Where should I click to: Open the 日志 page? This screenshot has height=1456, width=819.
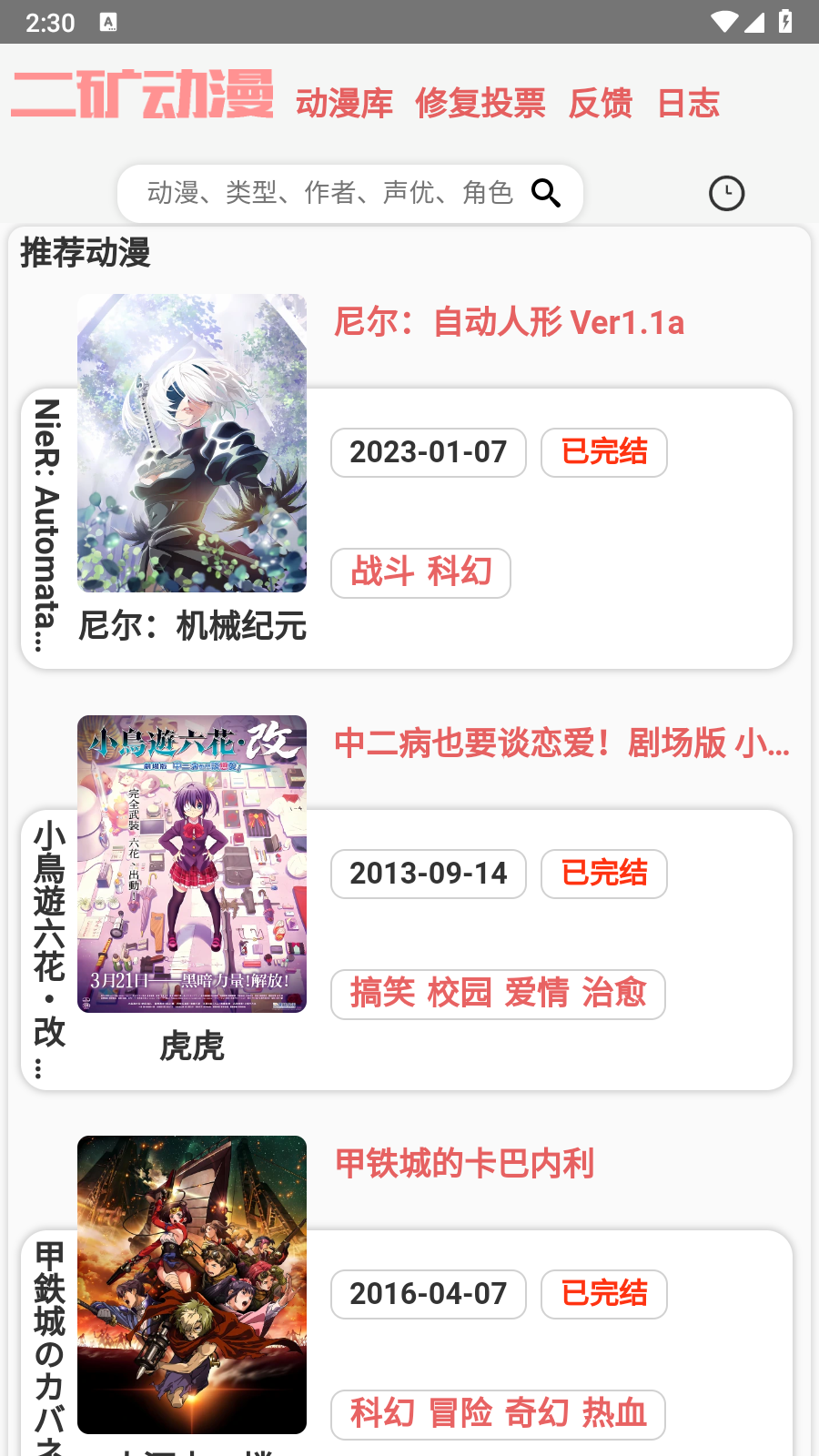click(689, 104)
